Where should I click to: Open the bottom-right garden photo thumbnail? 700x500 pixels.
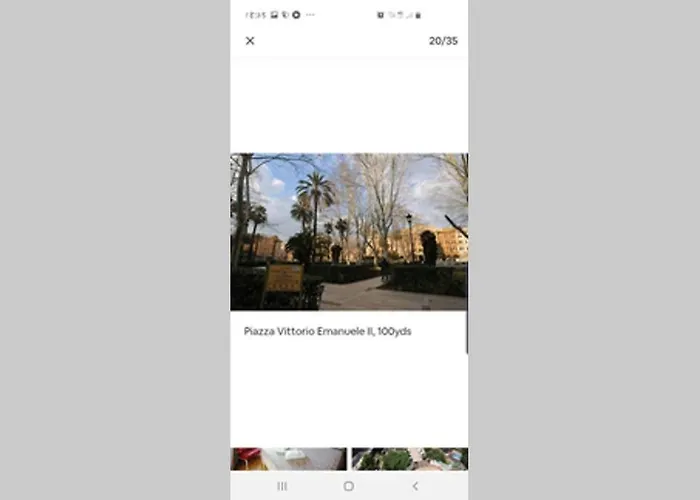coord(410,459)
